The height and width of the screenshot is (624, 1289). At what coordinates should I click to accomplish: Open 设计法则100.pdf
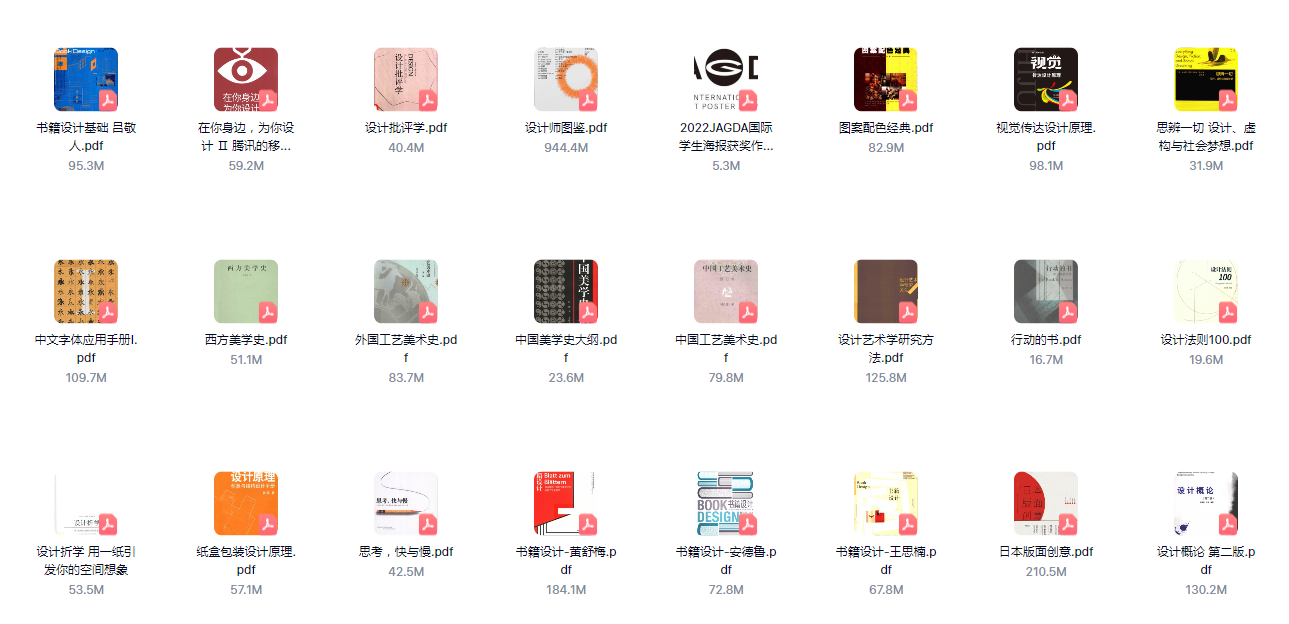coord(1206,291)
